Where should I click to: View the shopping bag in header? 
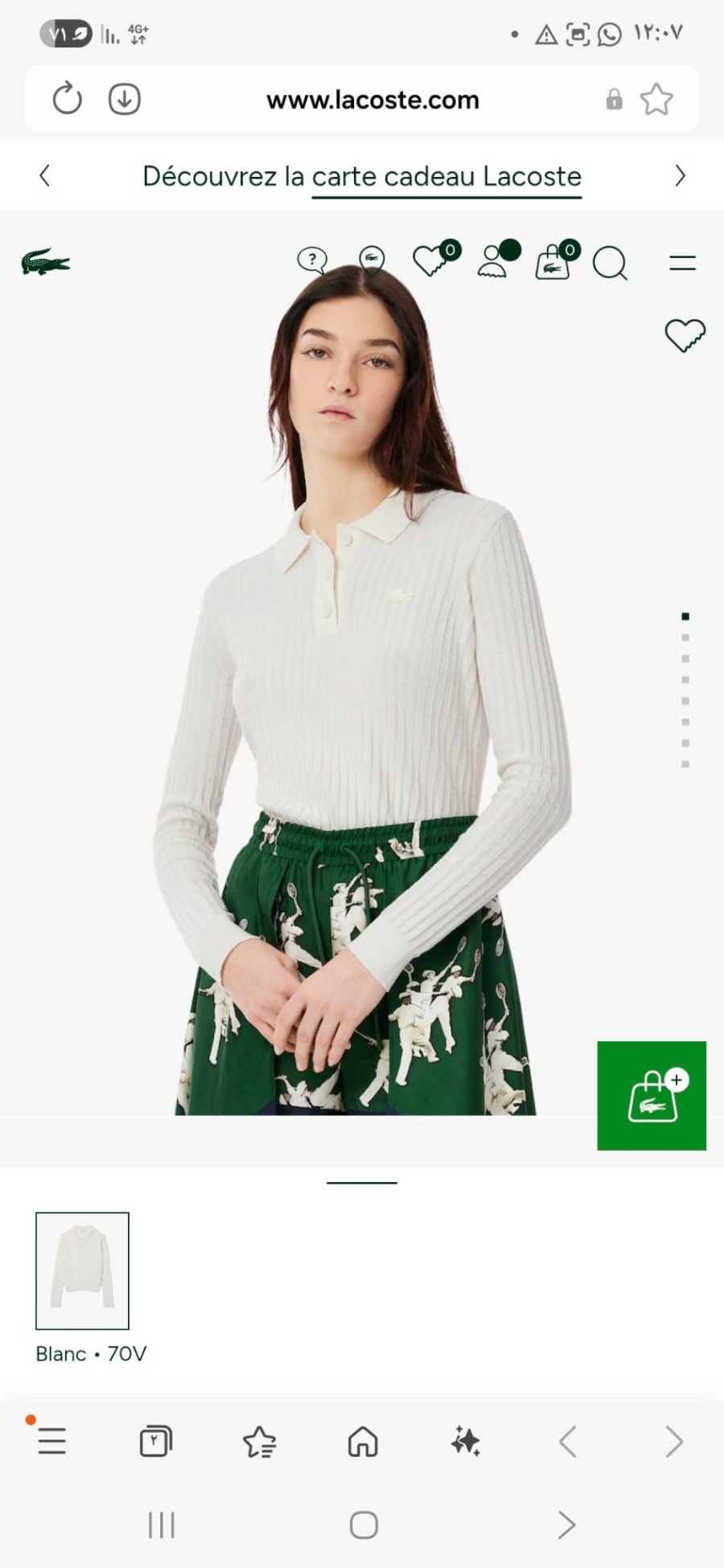coord(553,261)
